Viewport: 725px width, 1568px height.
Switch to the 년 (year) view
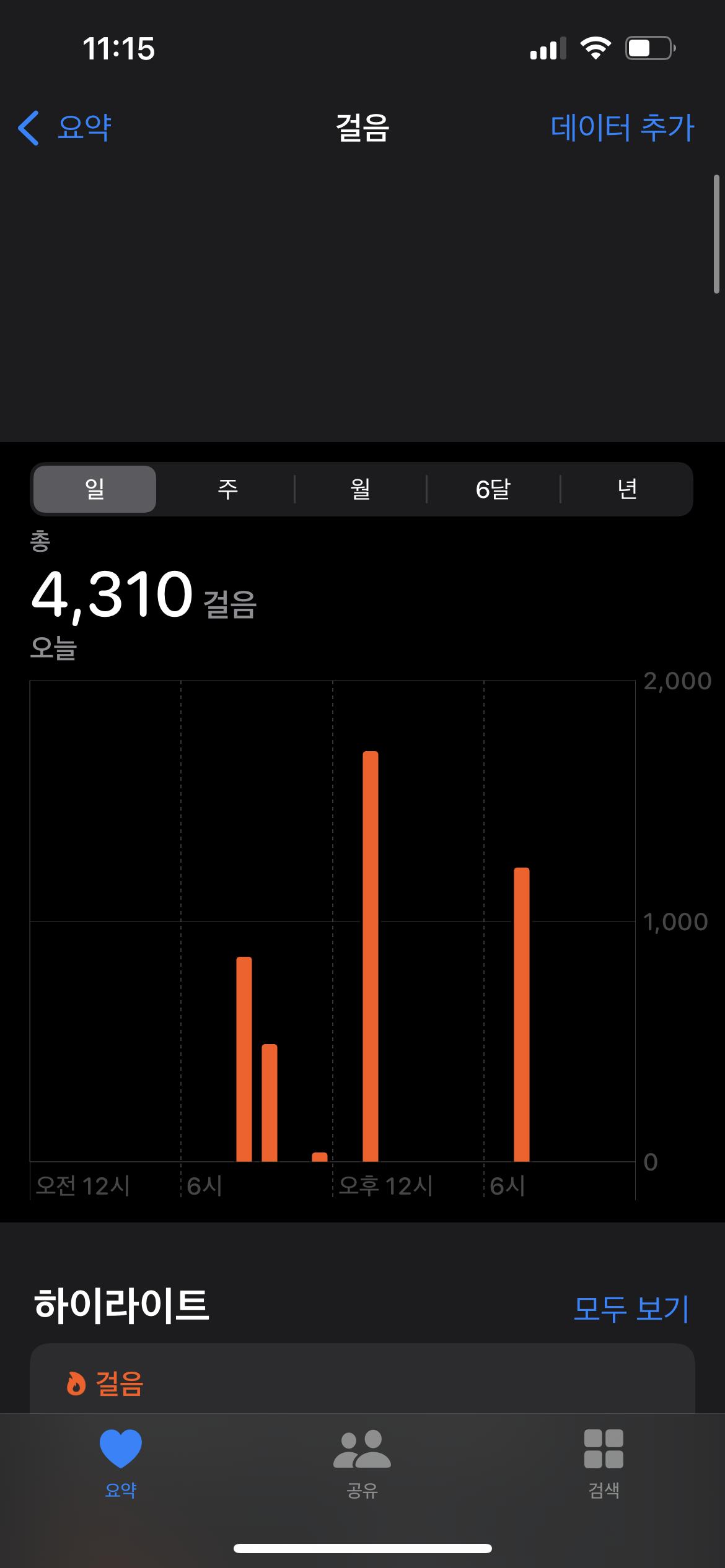[627, 489]
